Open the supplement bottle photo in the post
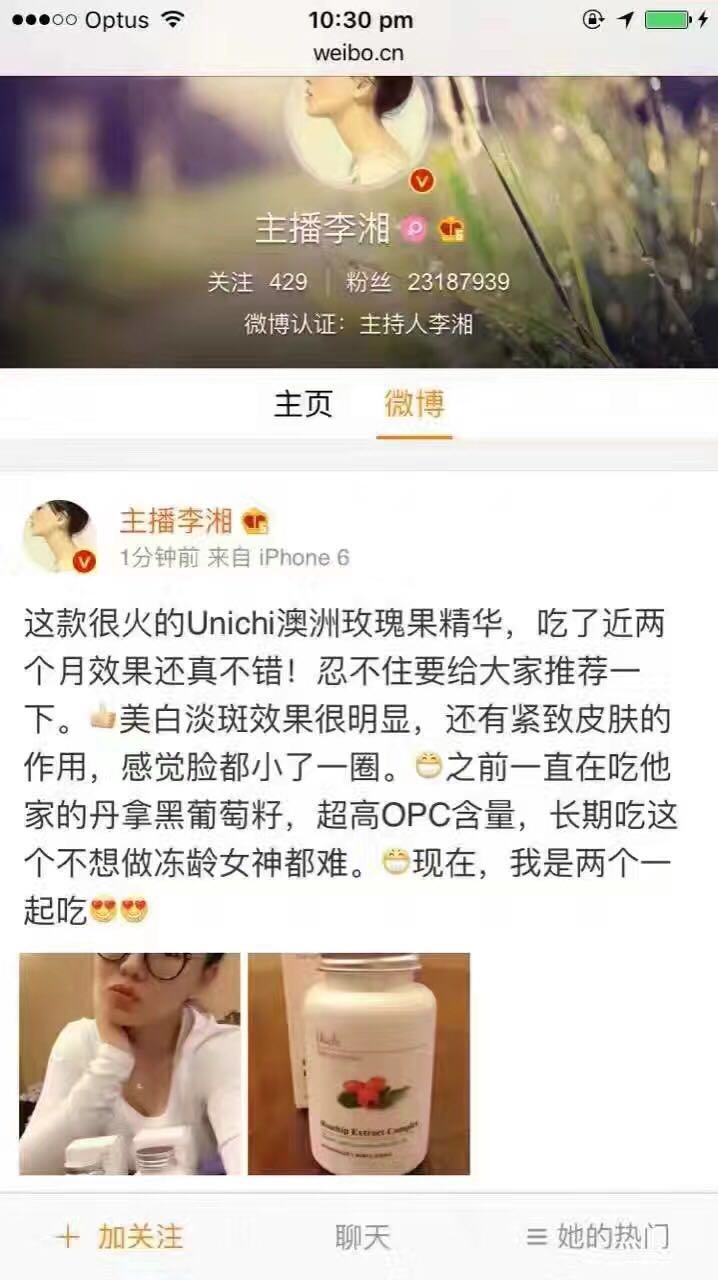 click(359, 1063)
